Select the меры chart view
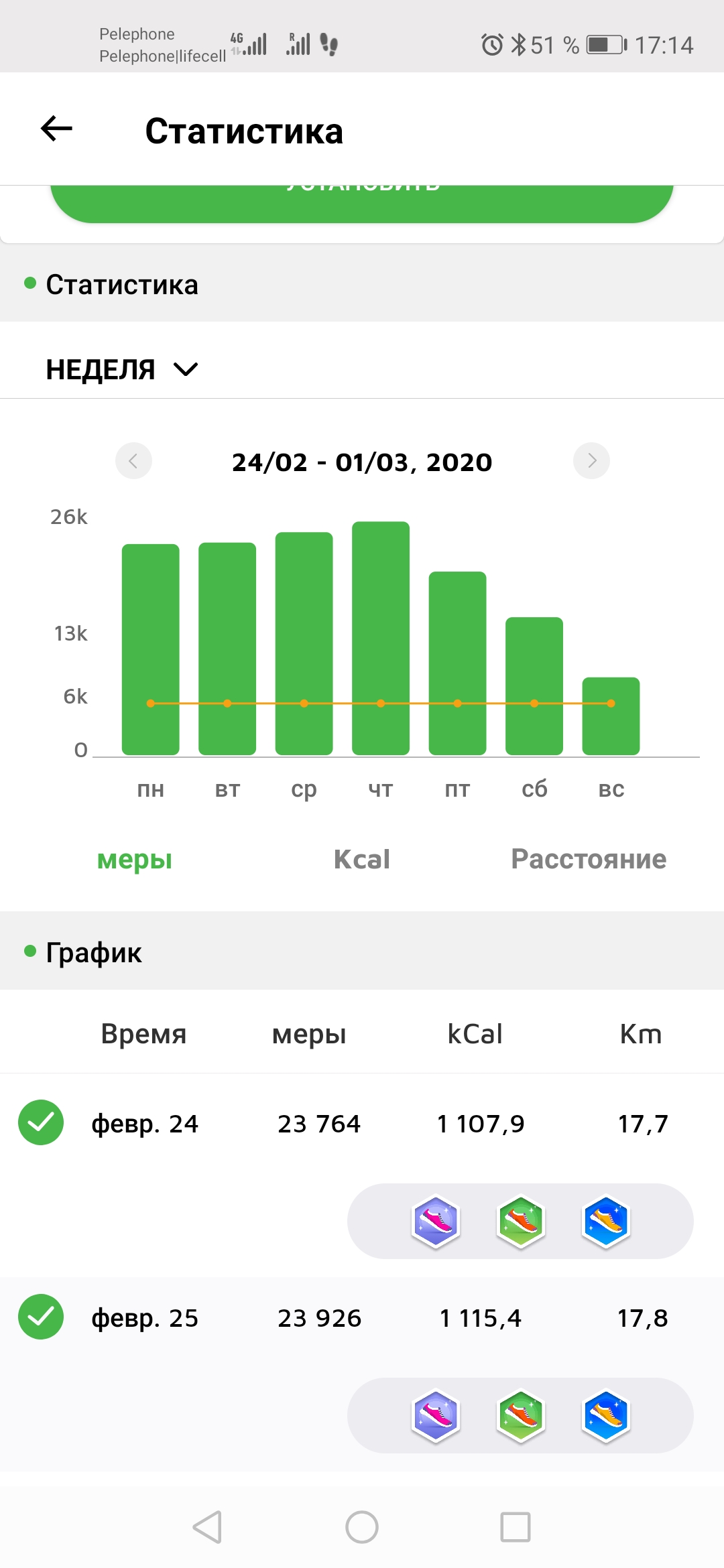 point(133,860)
